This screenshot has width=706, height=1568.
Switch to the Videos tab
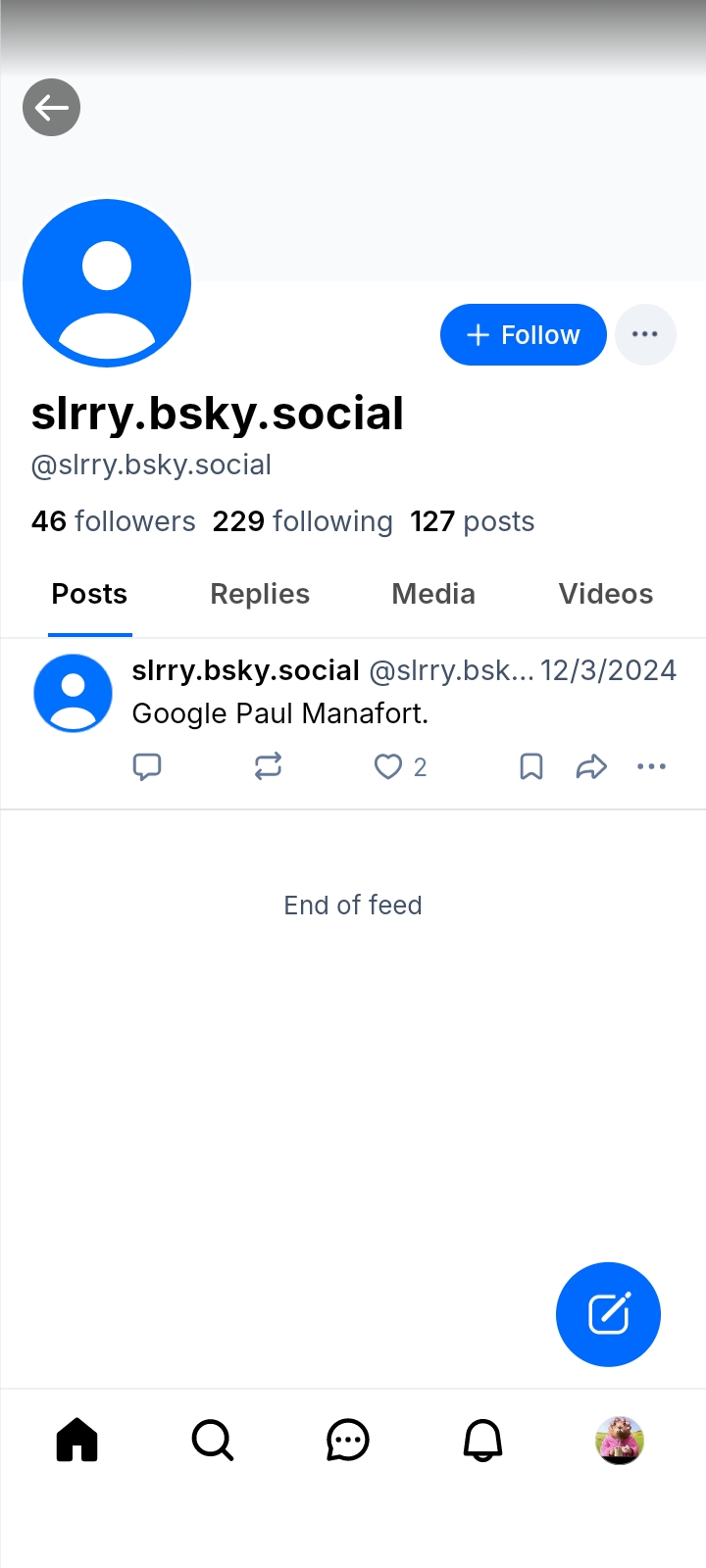pos(605,594)
